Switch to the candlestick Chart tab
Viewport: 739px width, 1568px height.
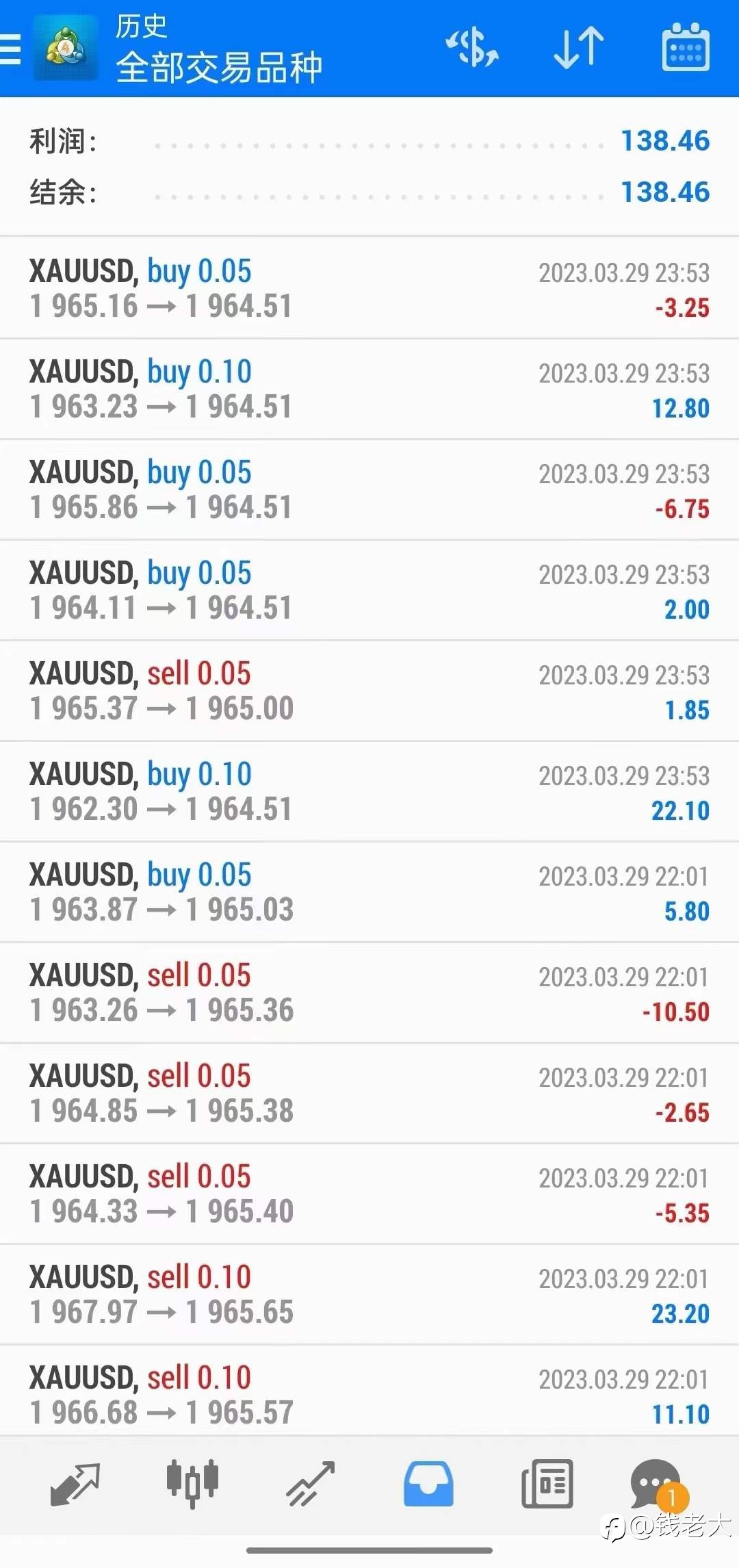tap(192, 1483)
